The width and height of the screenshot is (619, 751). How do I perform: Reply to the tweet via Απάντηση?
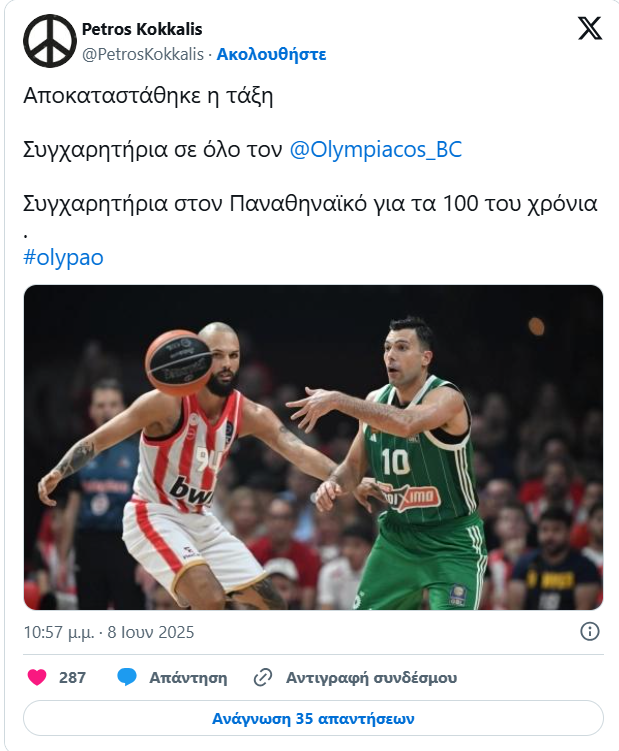click(x=172, y=677)
